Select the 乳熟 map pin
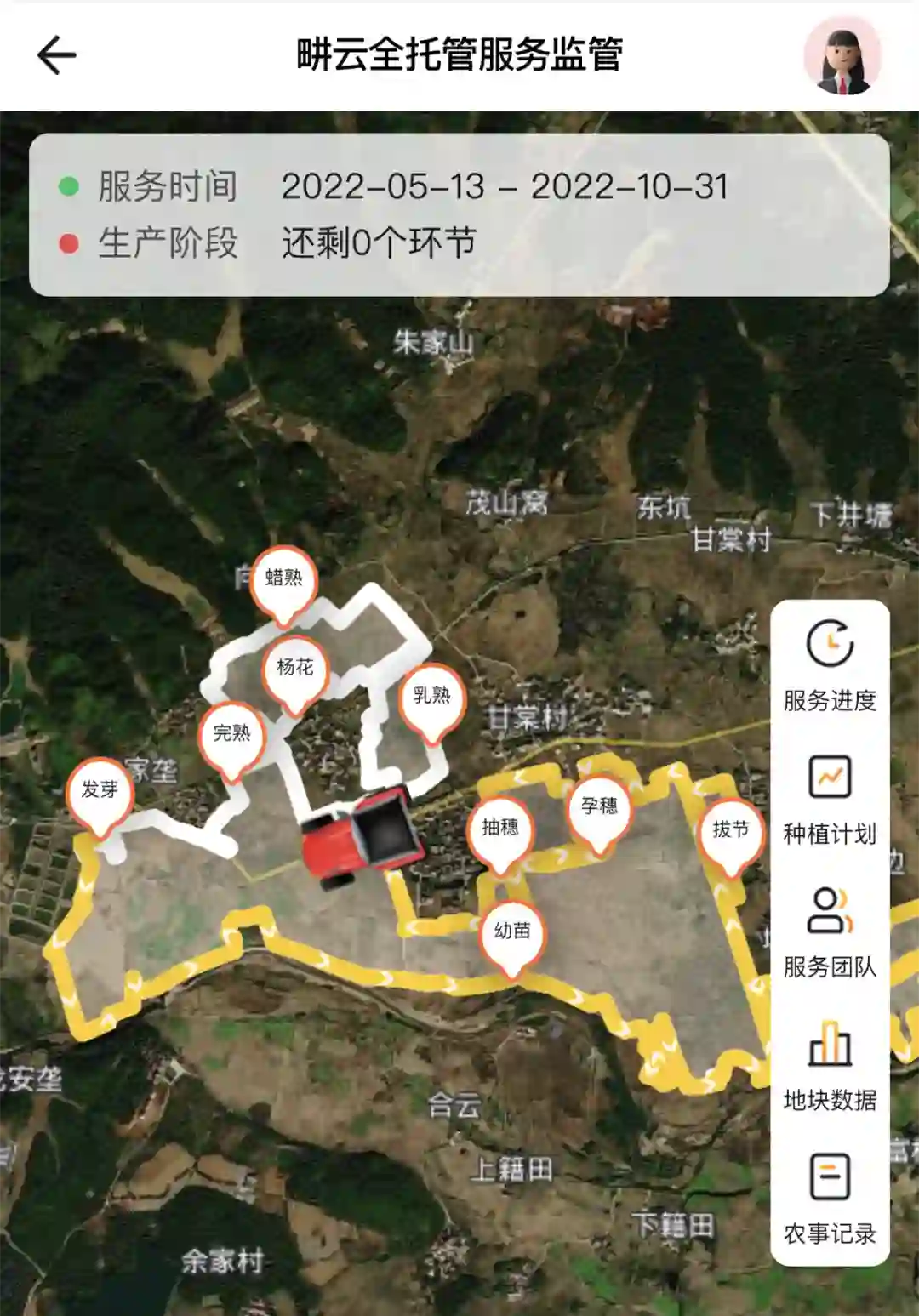919x1316 pixels. click(431, 698)
